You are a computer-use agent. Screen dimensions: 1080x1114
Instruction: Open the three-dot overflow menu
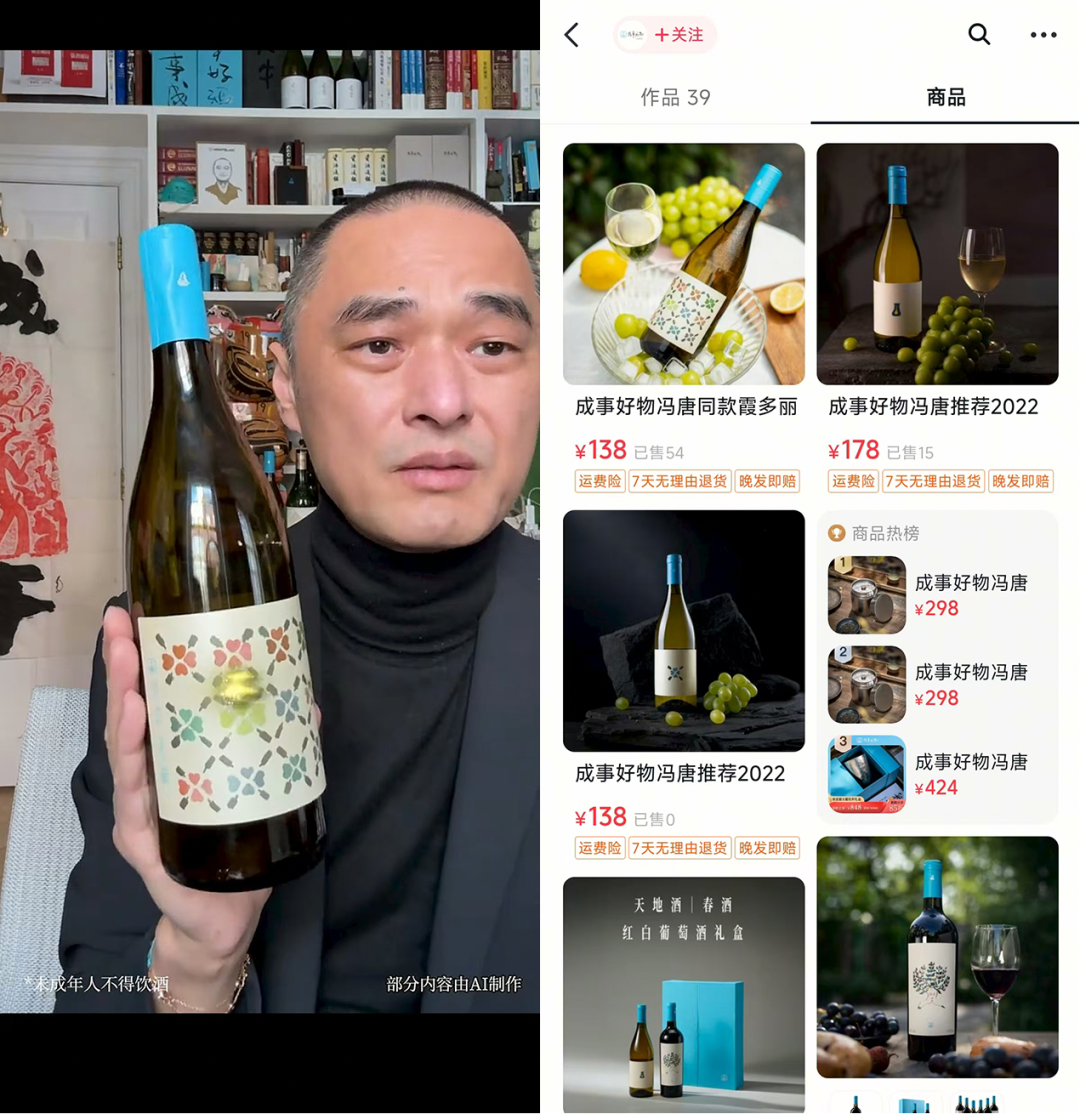(x=1043, y=35)
